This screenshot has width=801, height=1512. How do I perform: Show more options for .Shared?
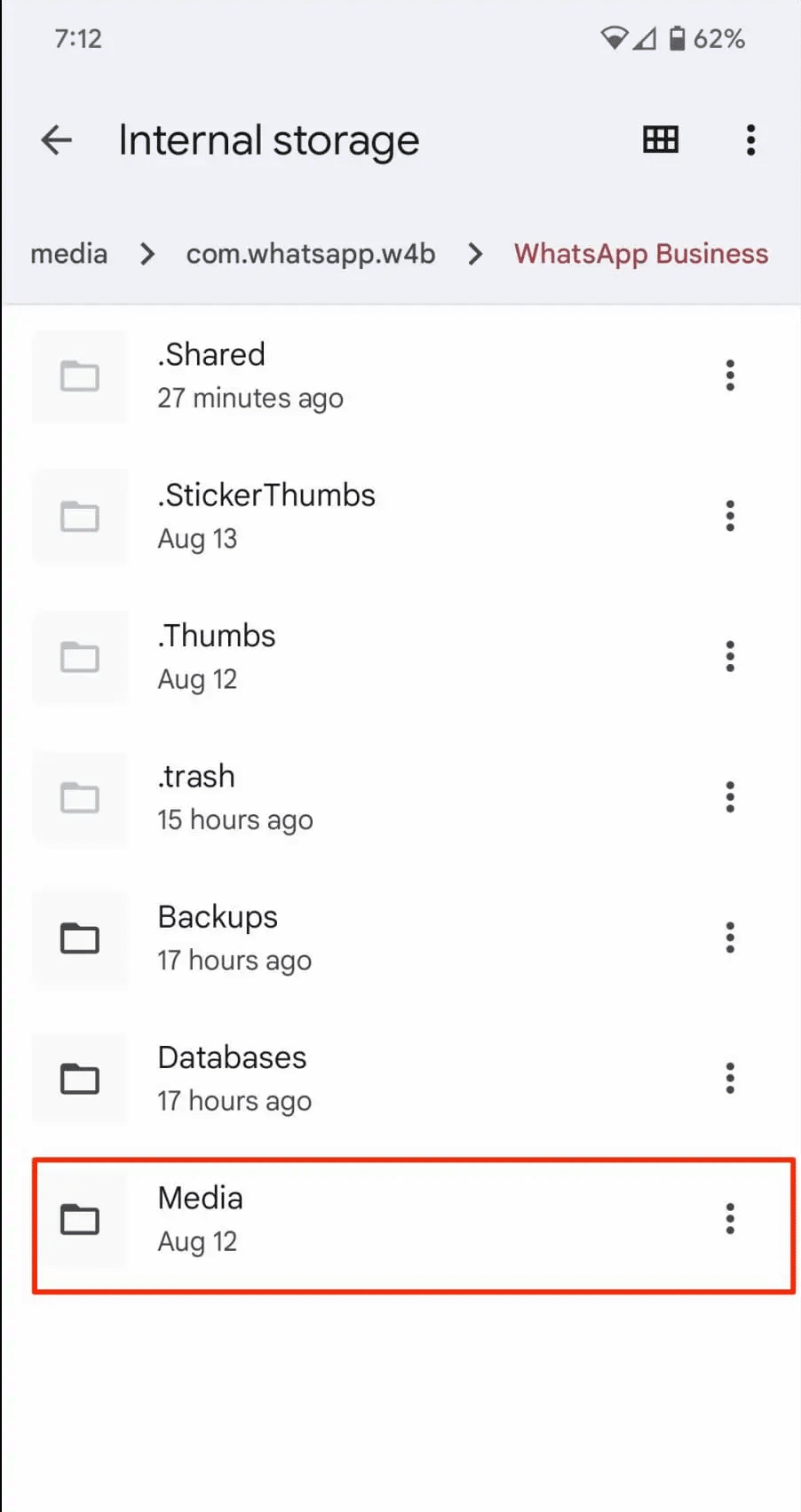730,376
